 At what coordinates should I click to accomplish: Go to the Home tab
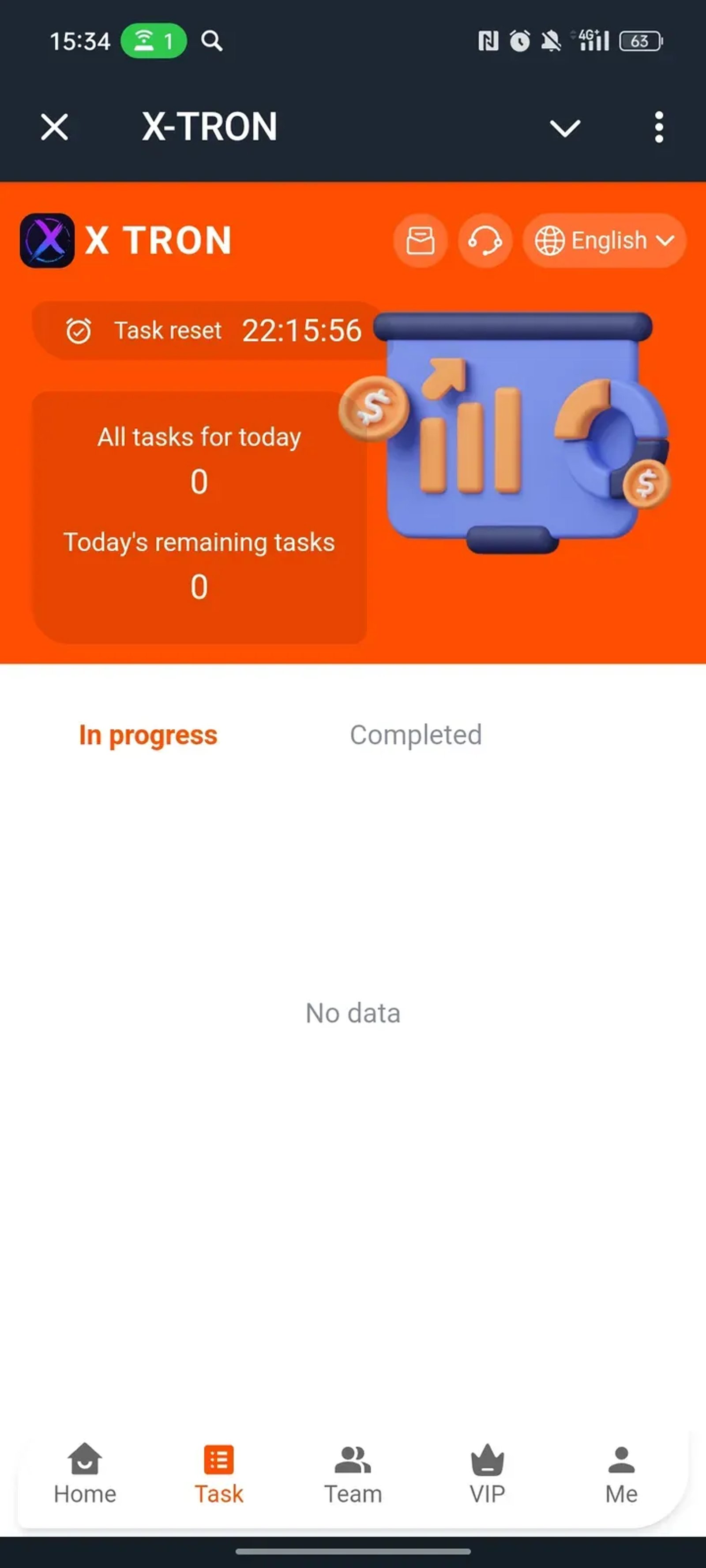pyautogui.click(x=85, y=1473)
